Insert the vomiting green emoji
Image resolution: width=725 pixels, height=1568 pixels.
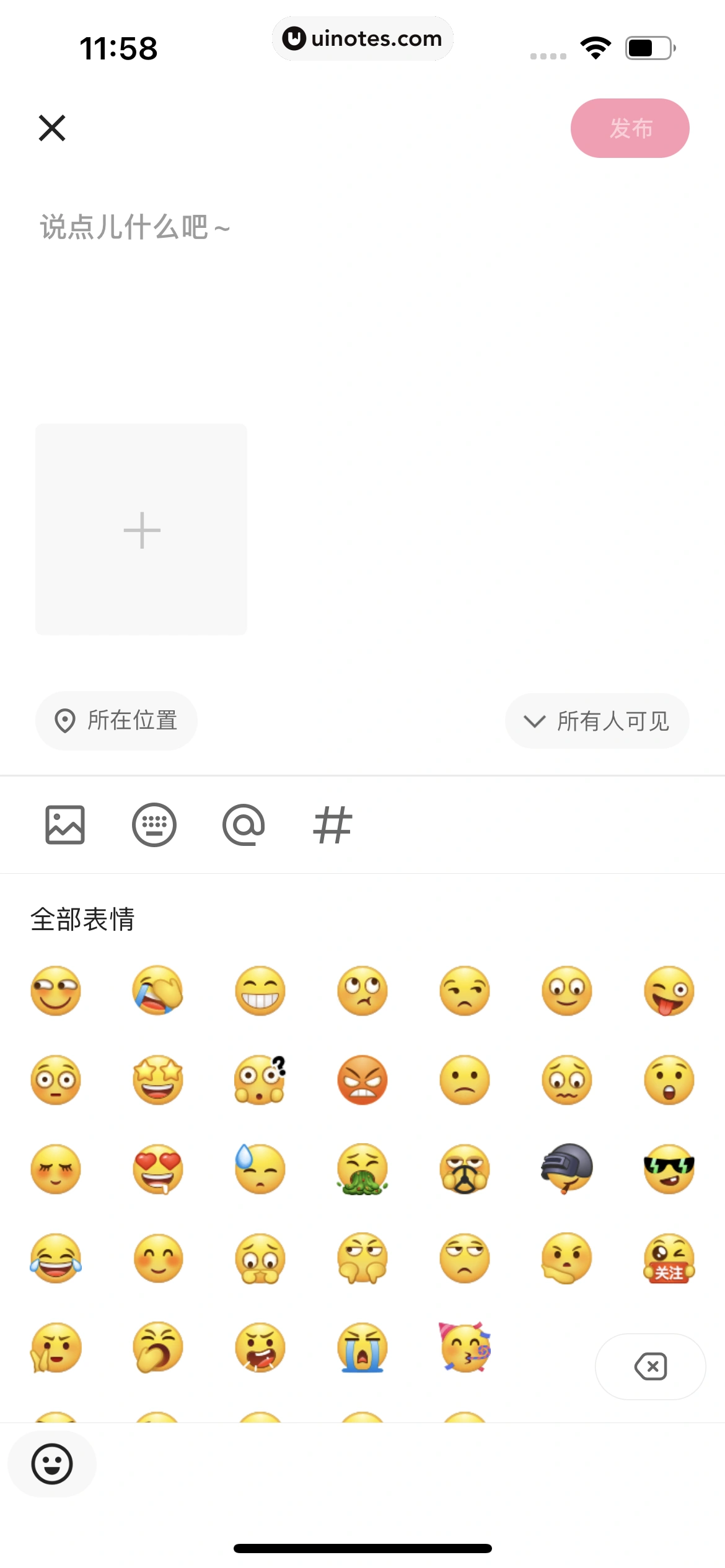tap(362, 1169)
